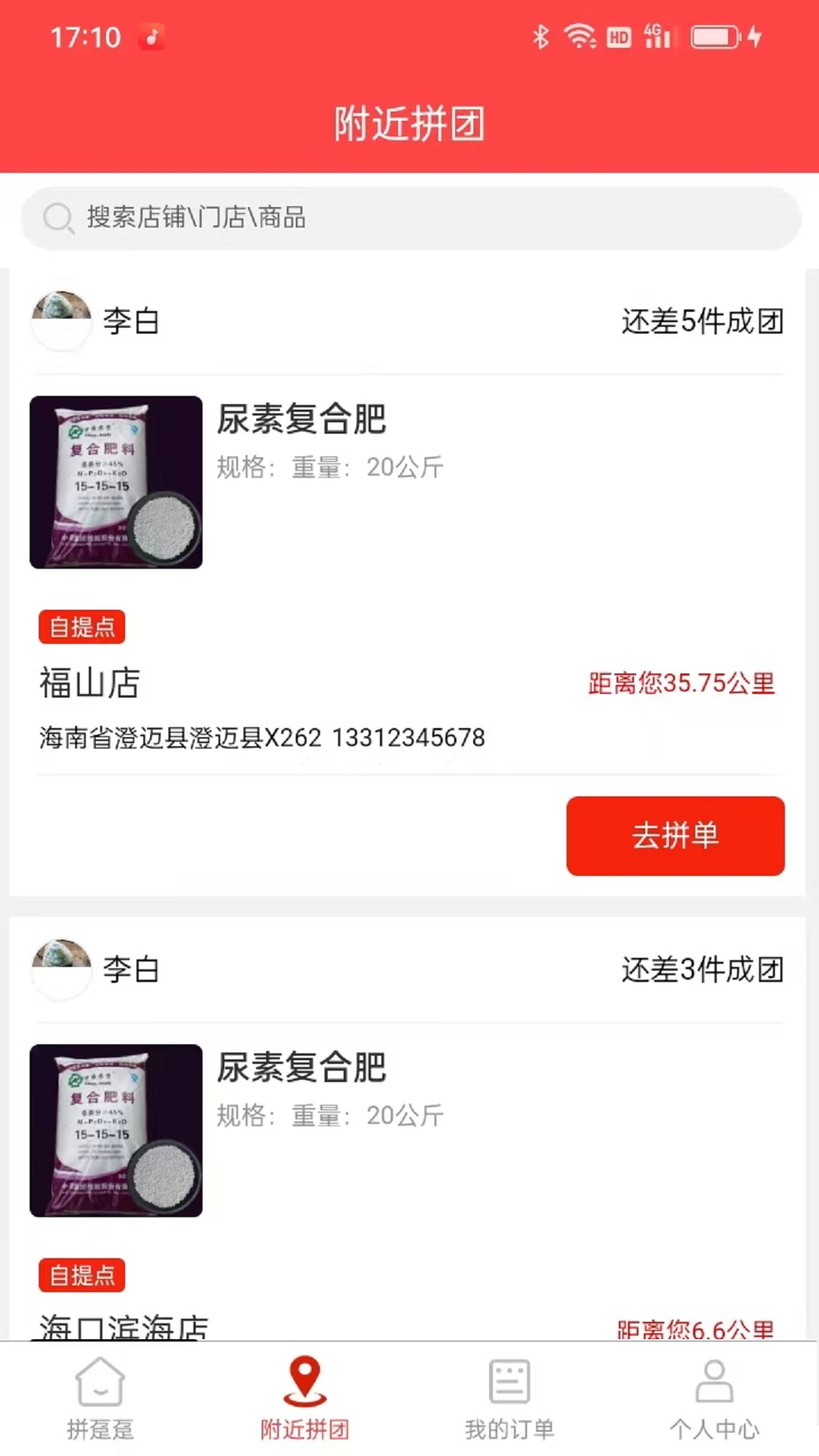Click the 还差5件成团 progress label
The image size is (819, 1456).
click(701, 322)
